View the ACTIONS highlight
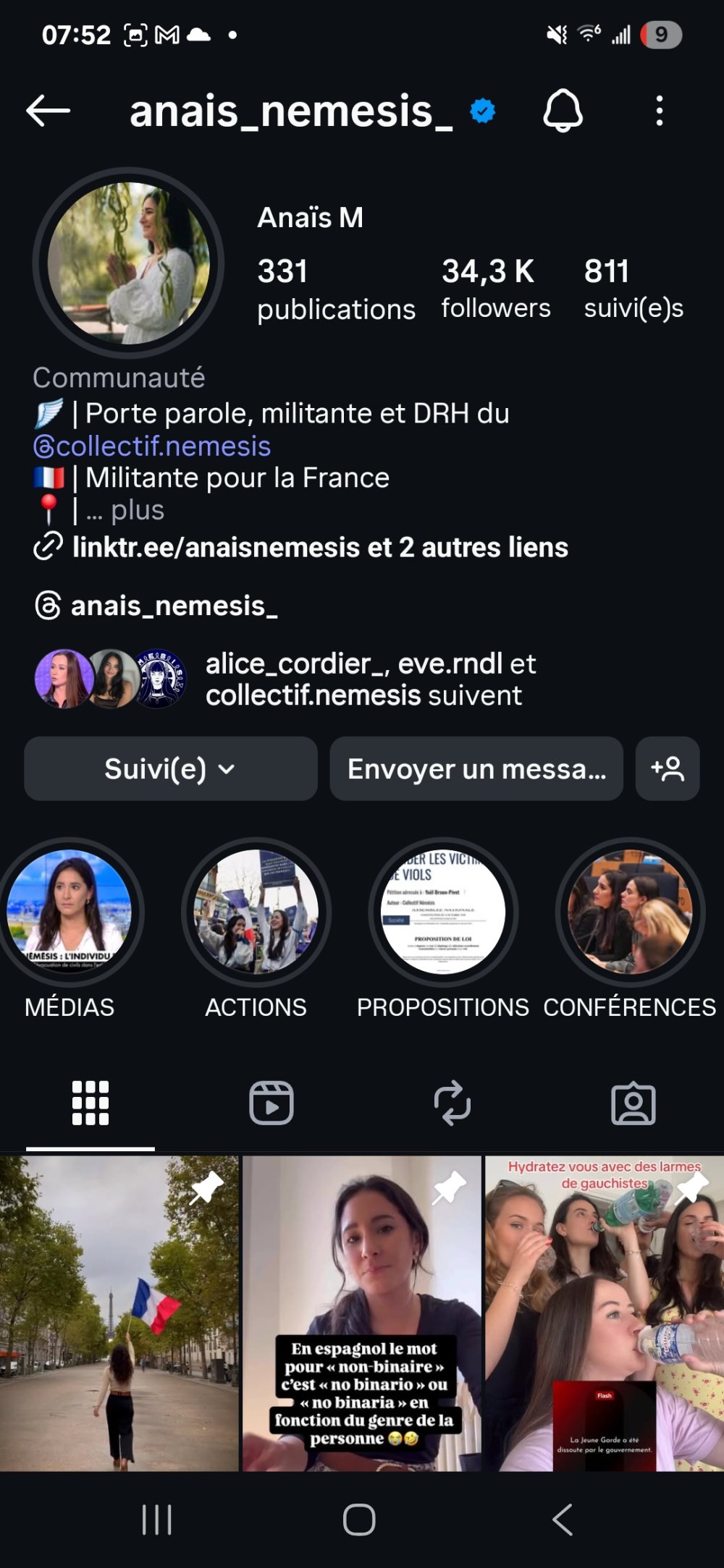The width and height of the screenshot is (724, 1568). click(x=256, y=913)
